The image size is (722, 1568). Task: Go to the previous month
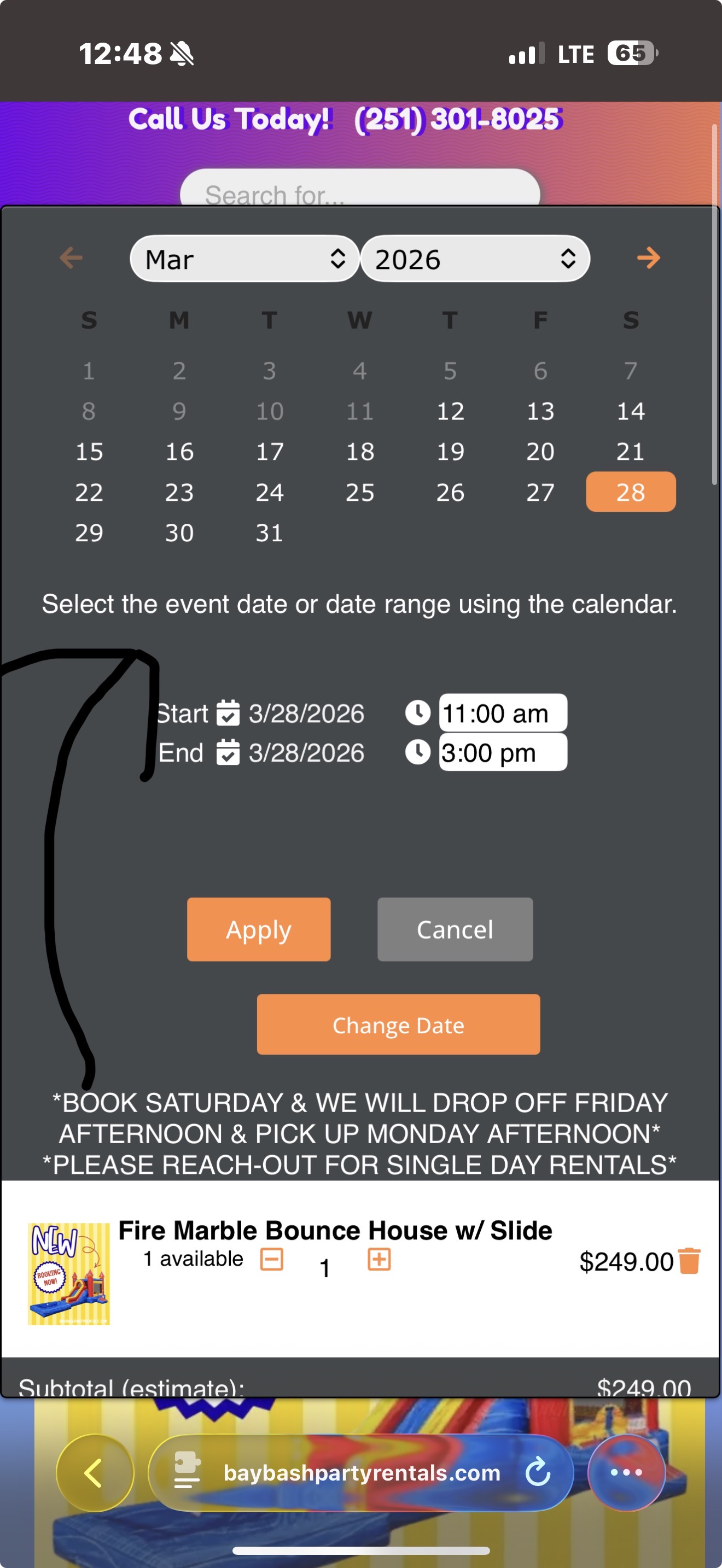click(71, 258)
